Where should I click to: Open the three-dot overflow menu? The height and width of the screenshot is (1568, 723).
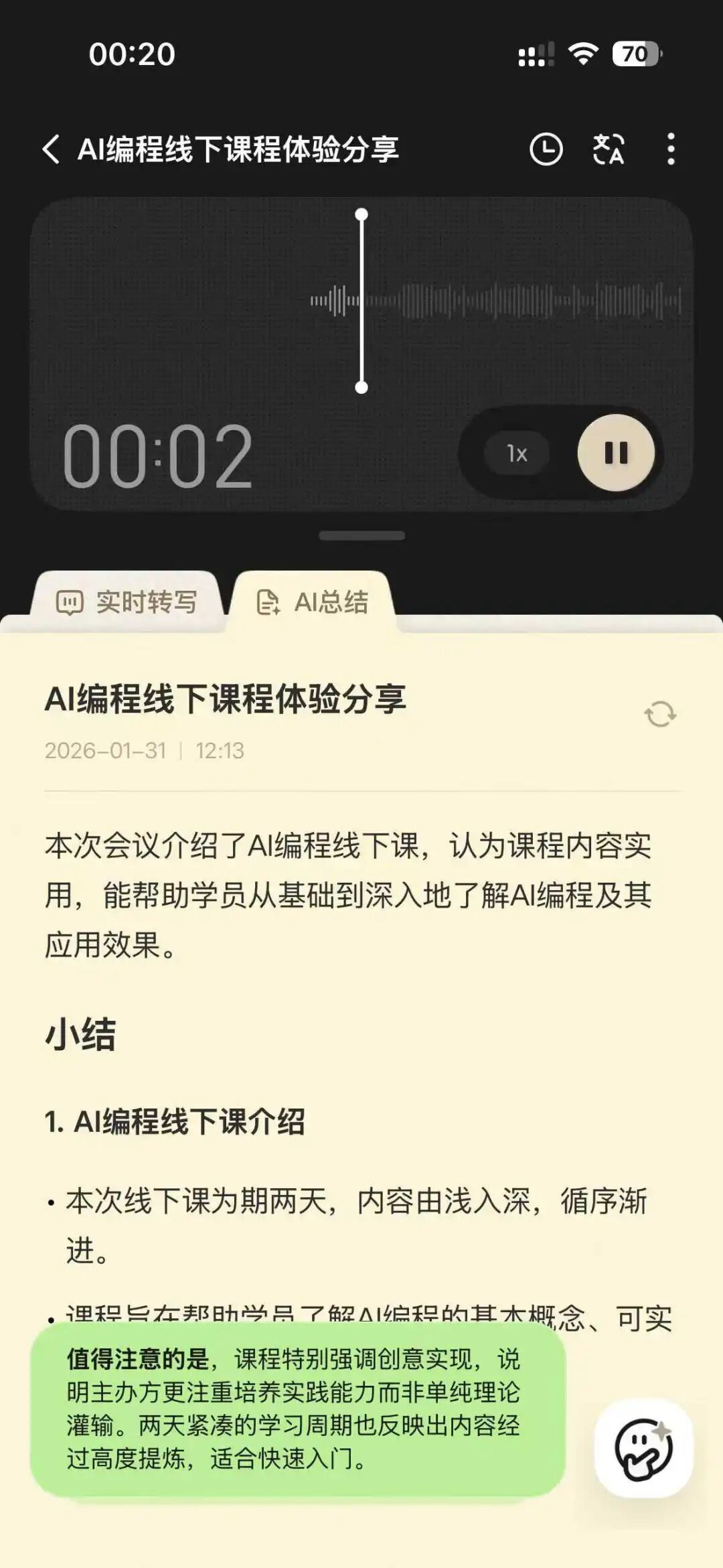pos(671,149)
